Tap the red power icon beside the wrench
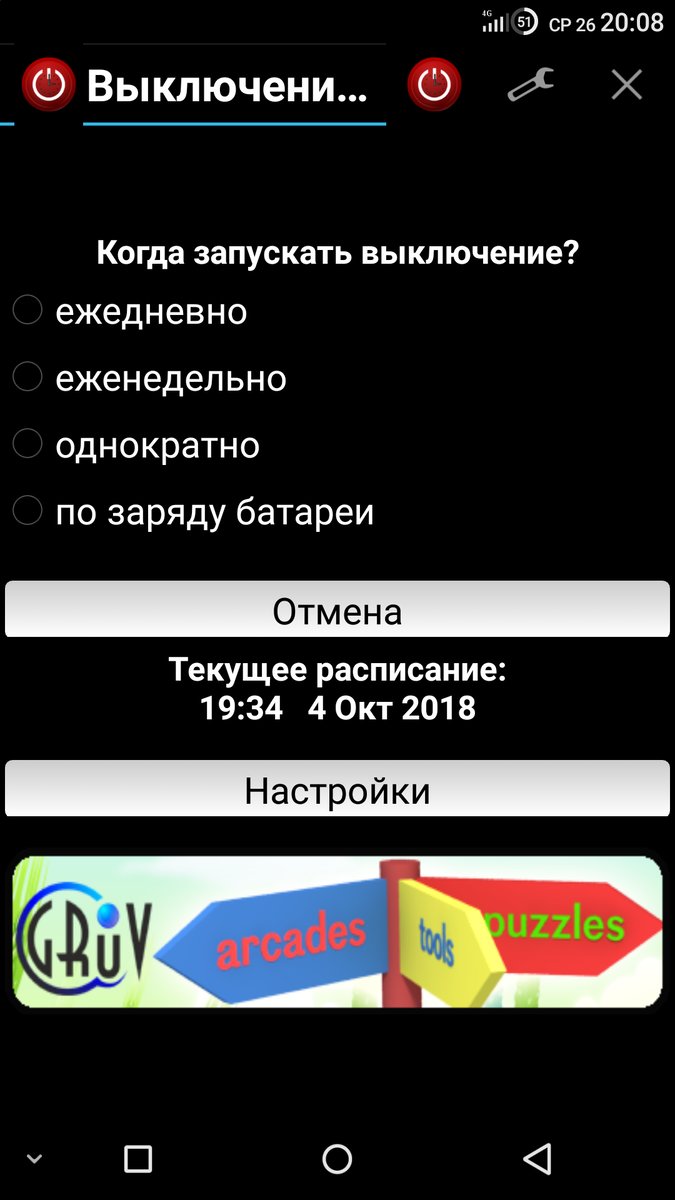Image resolution: width=675 pixels, height=1200 pixels. tap(434, 85)
